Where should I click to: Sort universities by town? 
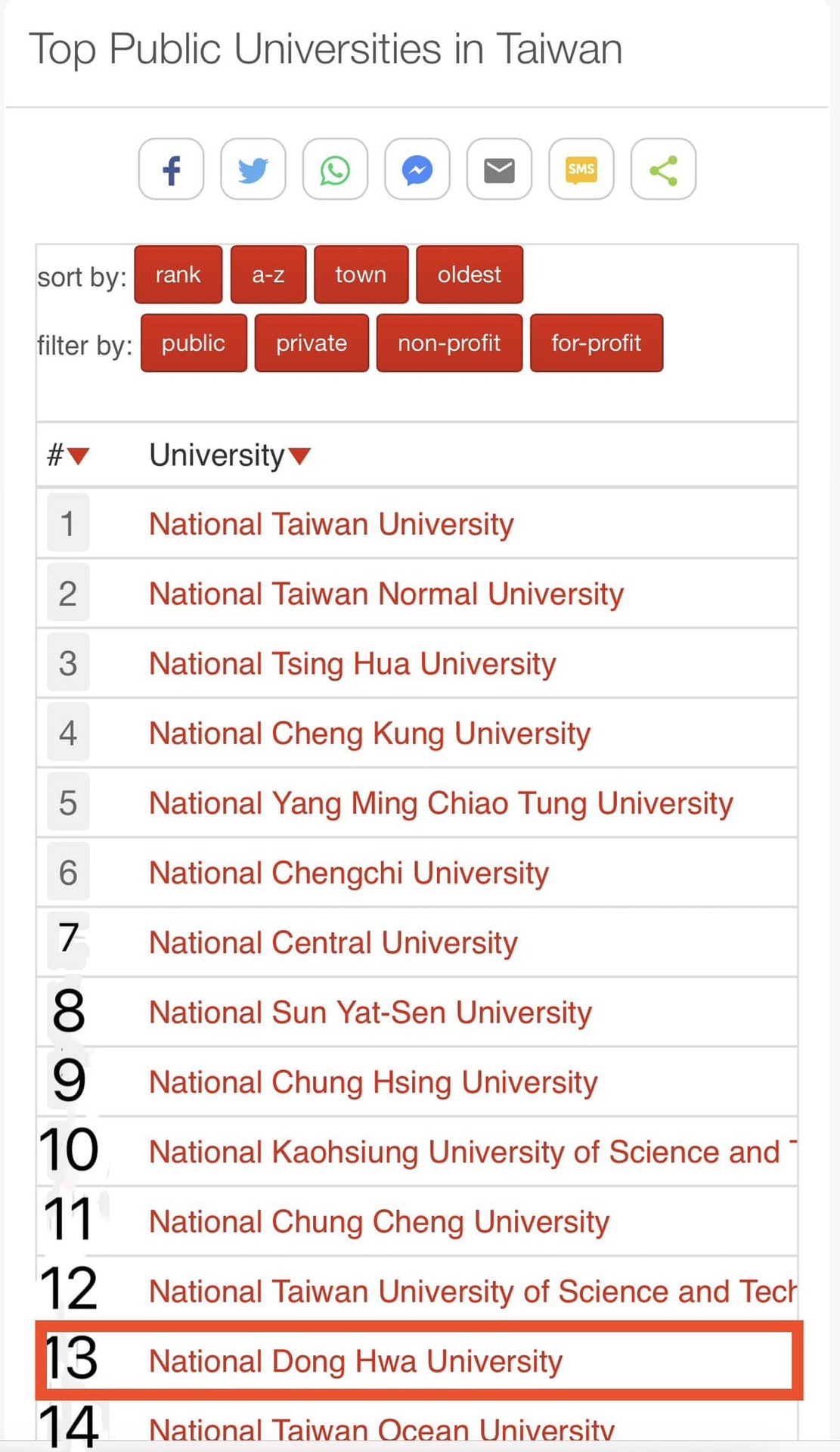(361, 275)
